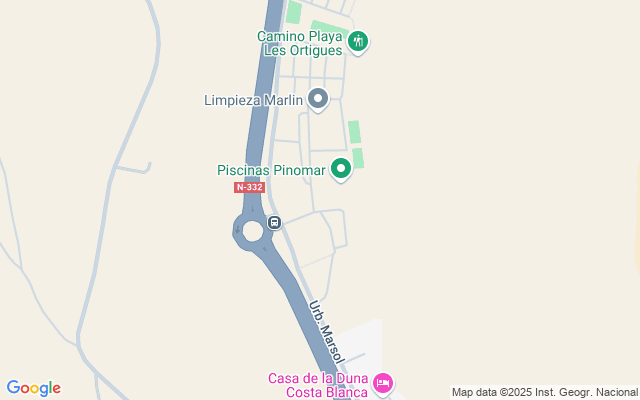
Task: Open the Camino Playa Les Ortigues marker
Action: [358, 42]
